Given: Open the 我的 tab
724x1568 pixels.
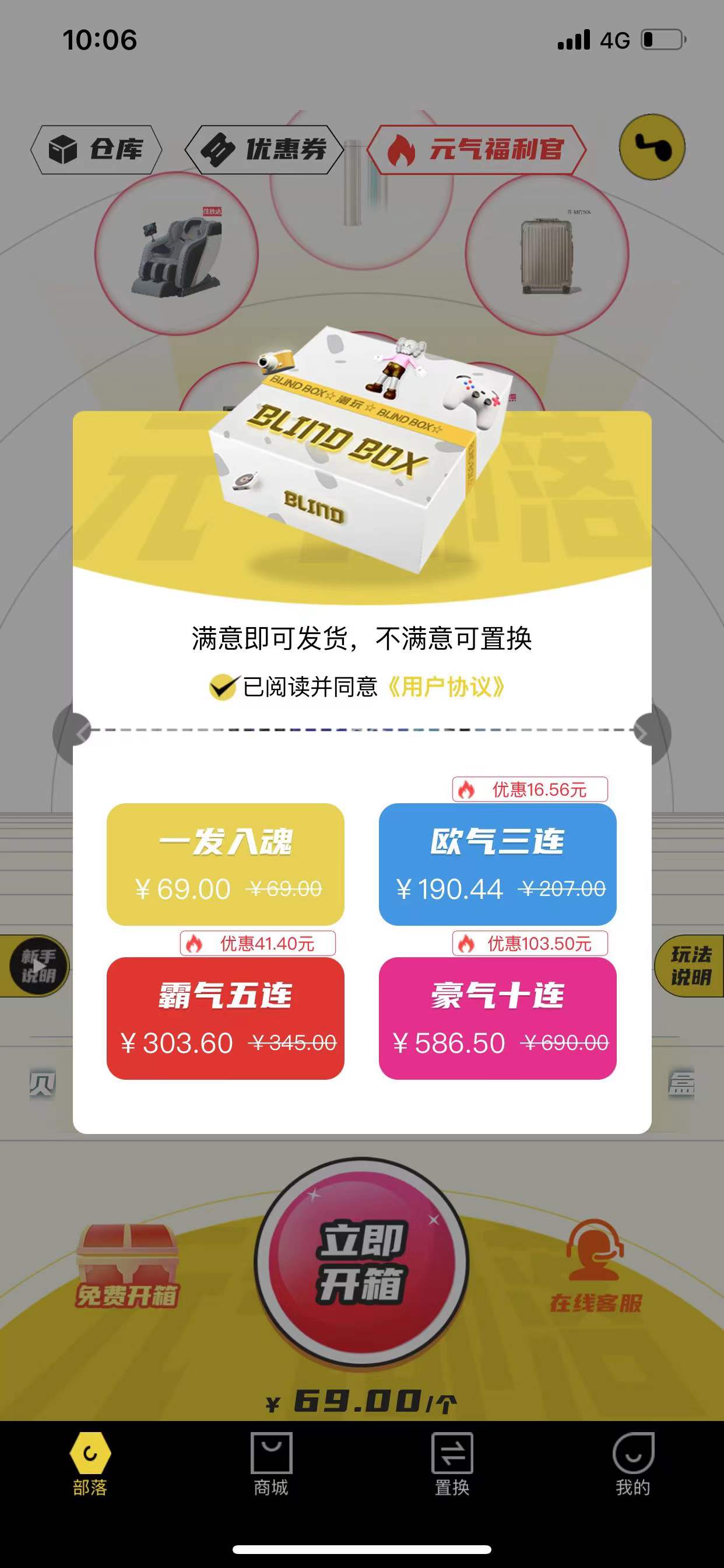Looking at the screenshot, I should pos(632,1464).
